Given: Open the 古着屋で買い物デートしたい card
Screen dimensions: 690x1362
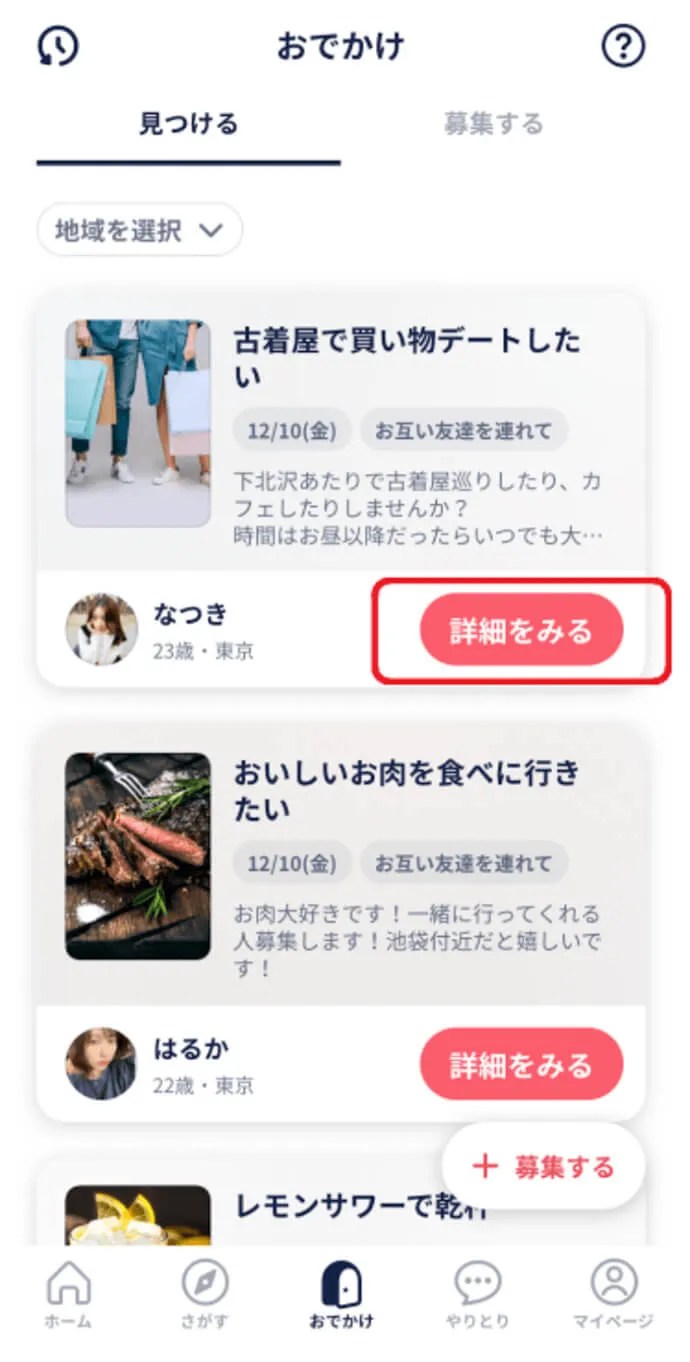Looking at the screenshot, I should point(406,357).
